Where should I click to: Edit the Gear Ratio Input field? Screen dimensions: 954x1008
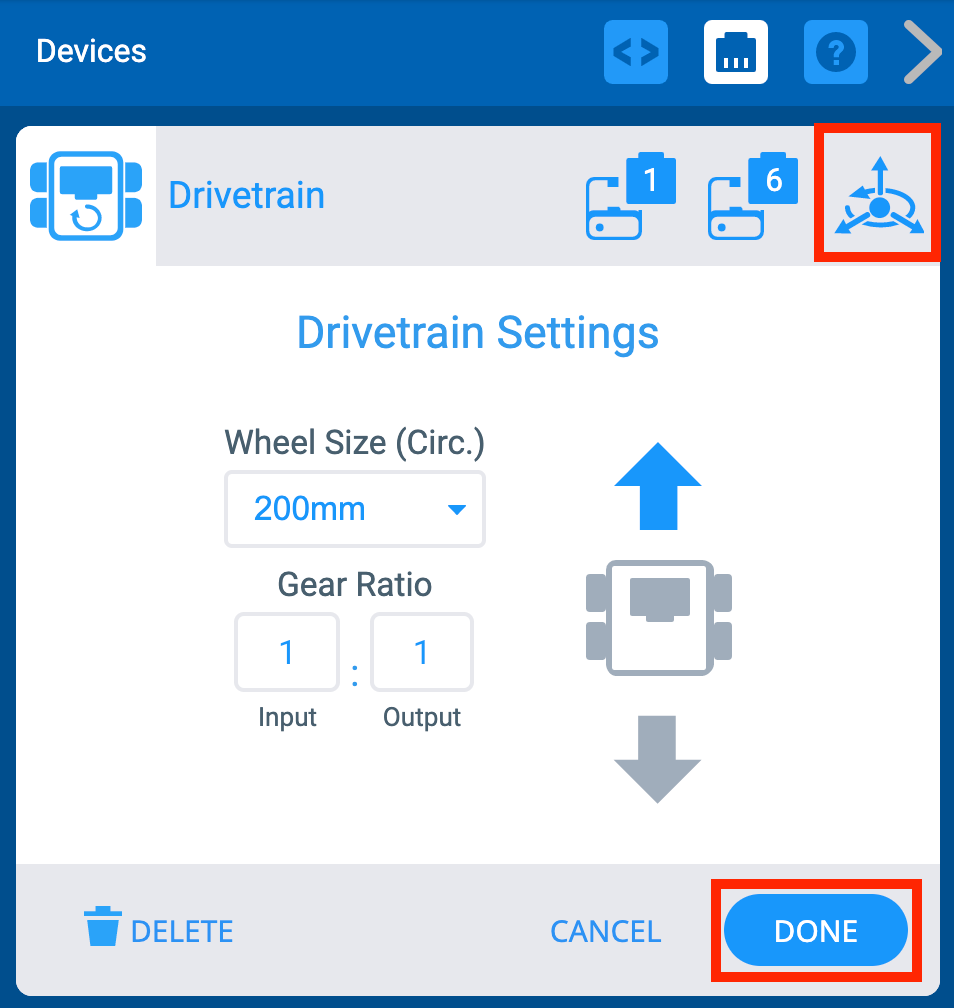[x=287, y=653]
